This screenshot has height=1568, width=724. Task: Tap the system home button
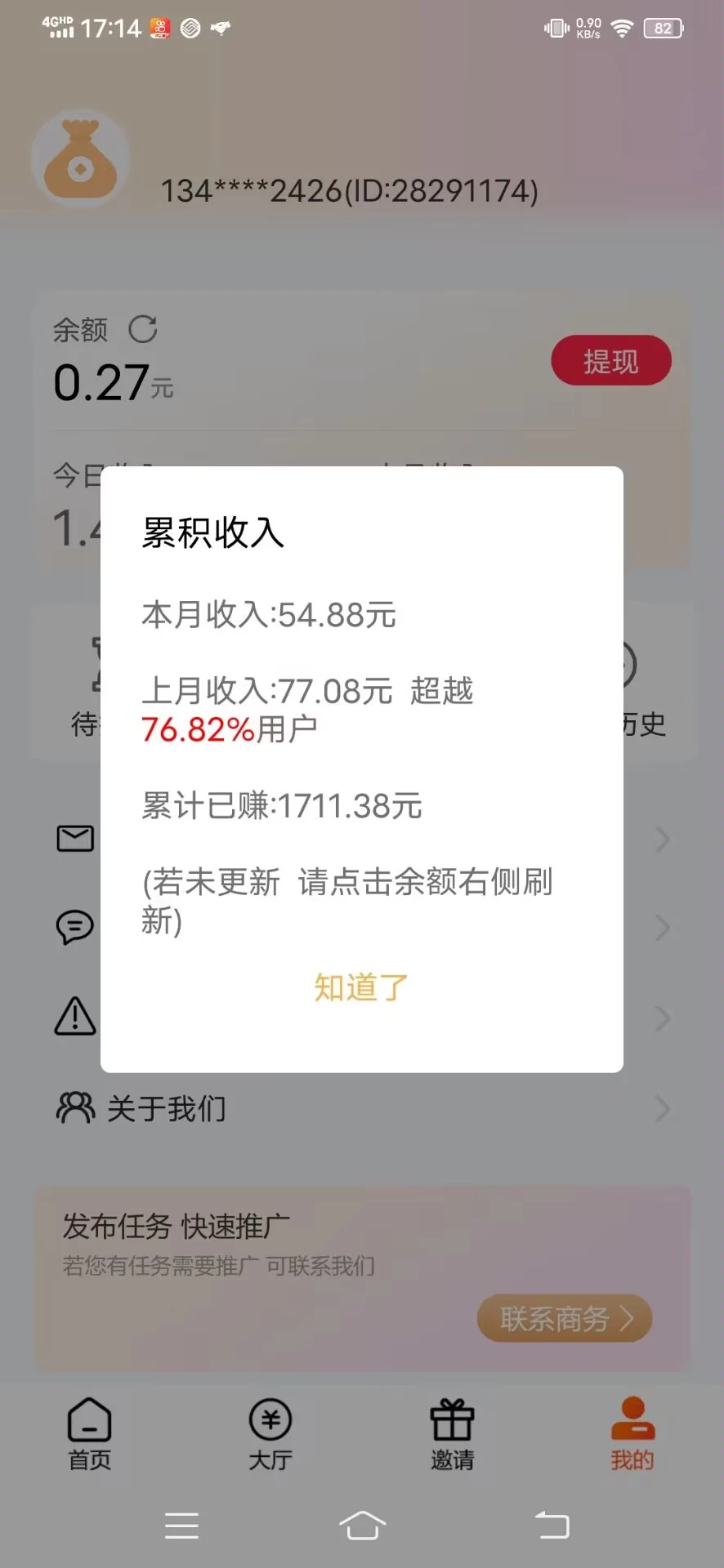pos(362,1525)
